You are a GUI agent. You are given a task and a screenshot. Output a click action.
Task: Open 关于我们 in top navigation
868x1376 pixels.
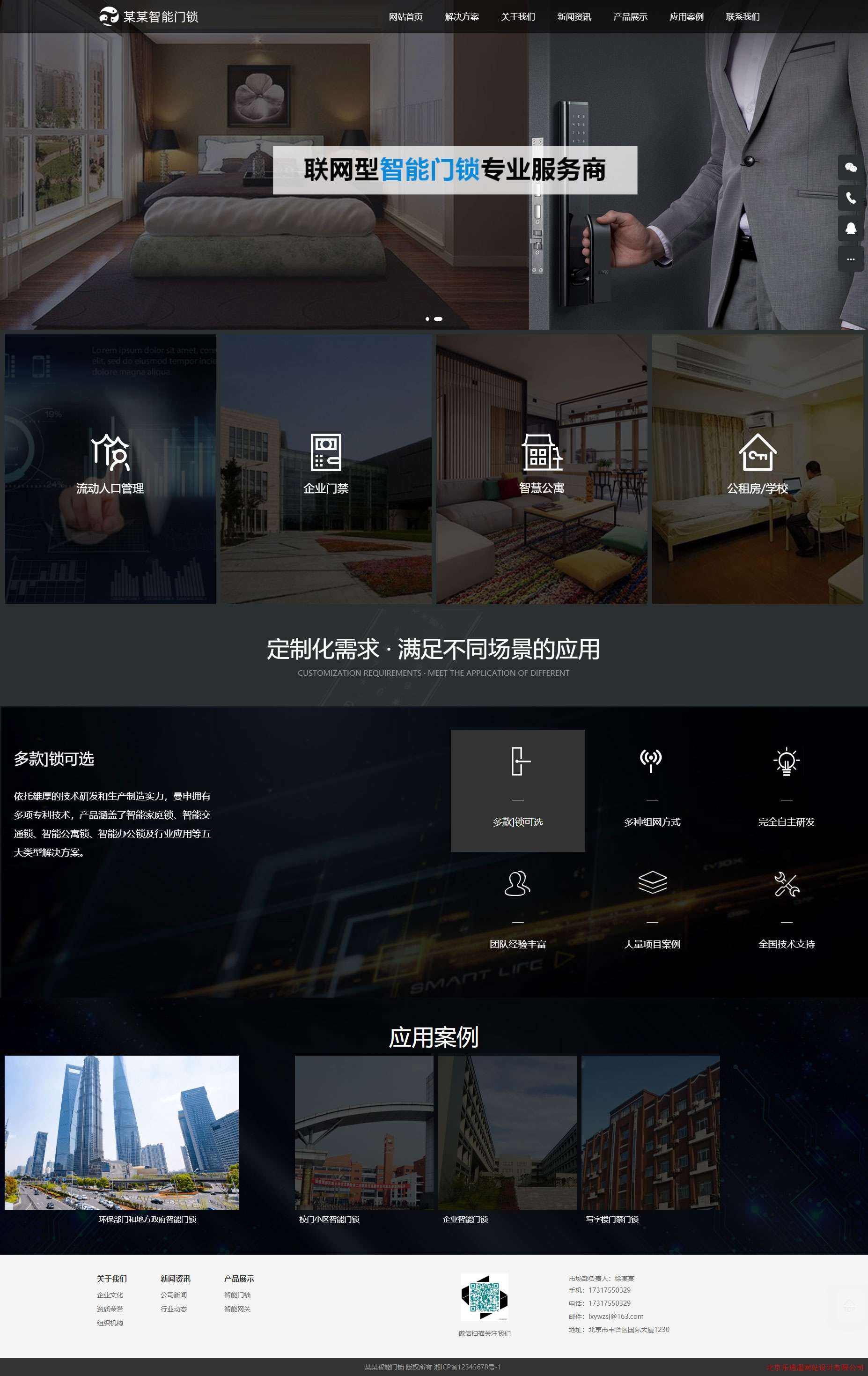point(517,16)
